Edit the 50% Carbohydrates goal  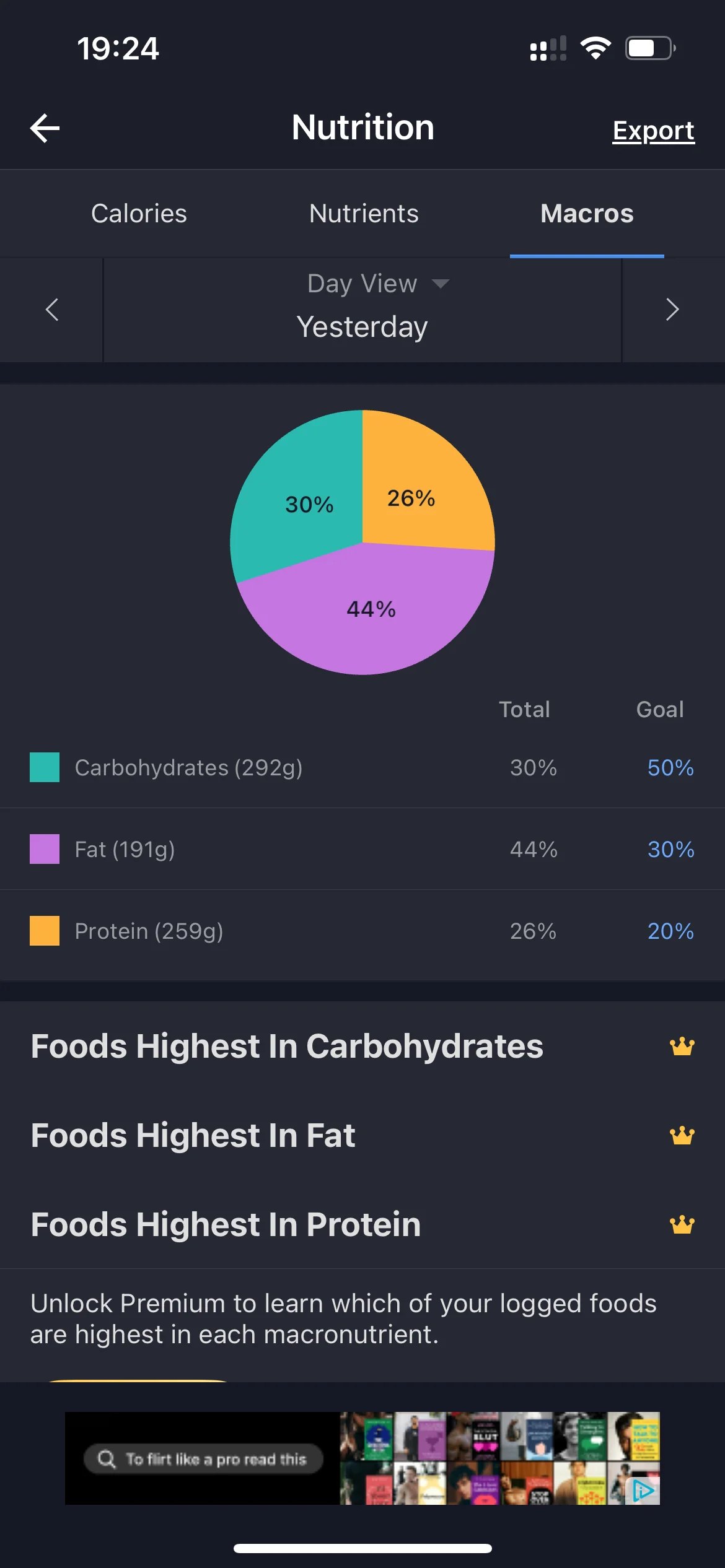coord(670,768)
